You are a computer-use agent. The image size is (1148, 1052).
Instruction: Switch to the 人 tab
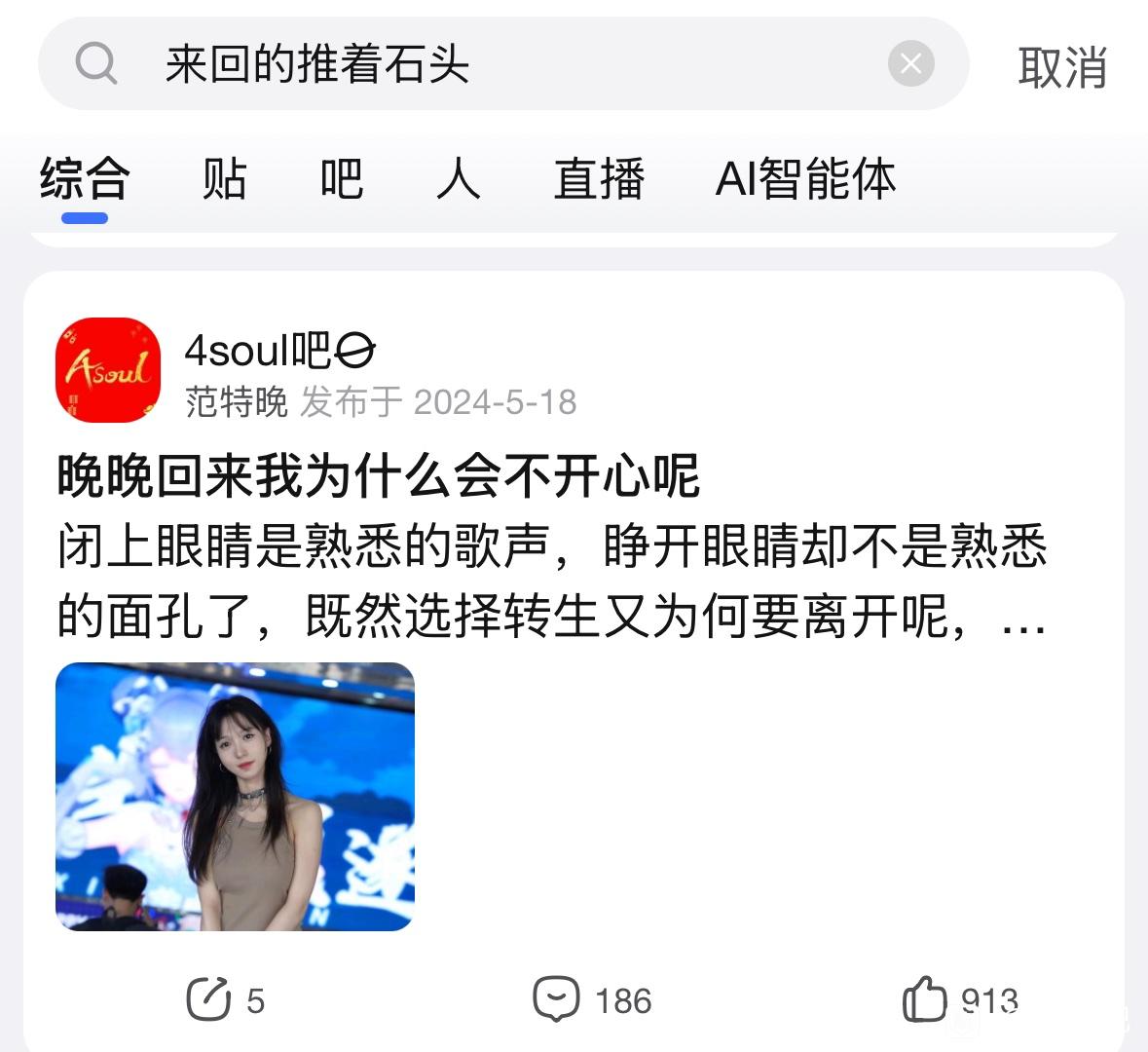coord(459,179)
